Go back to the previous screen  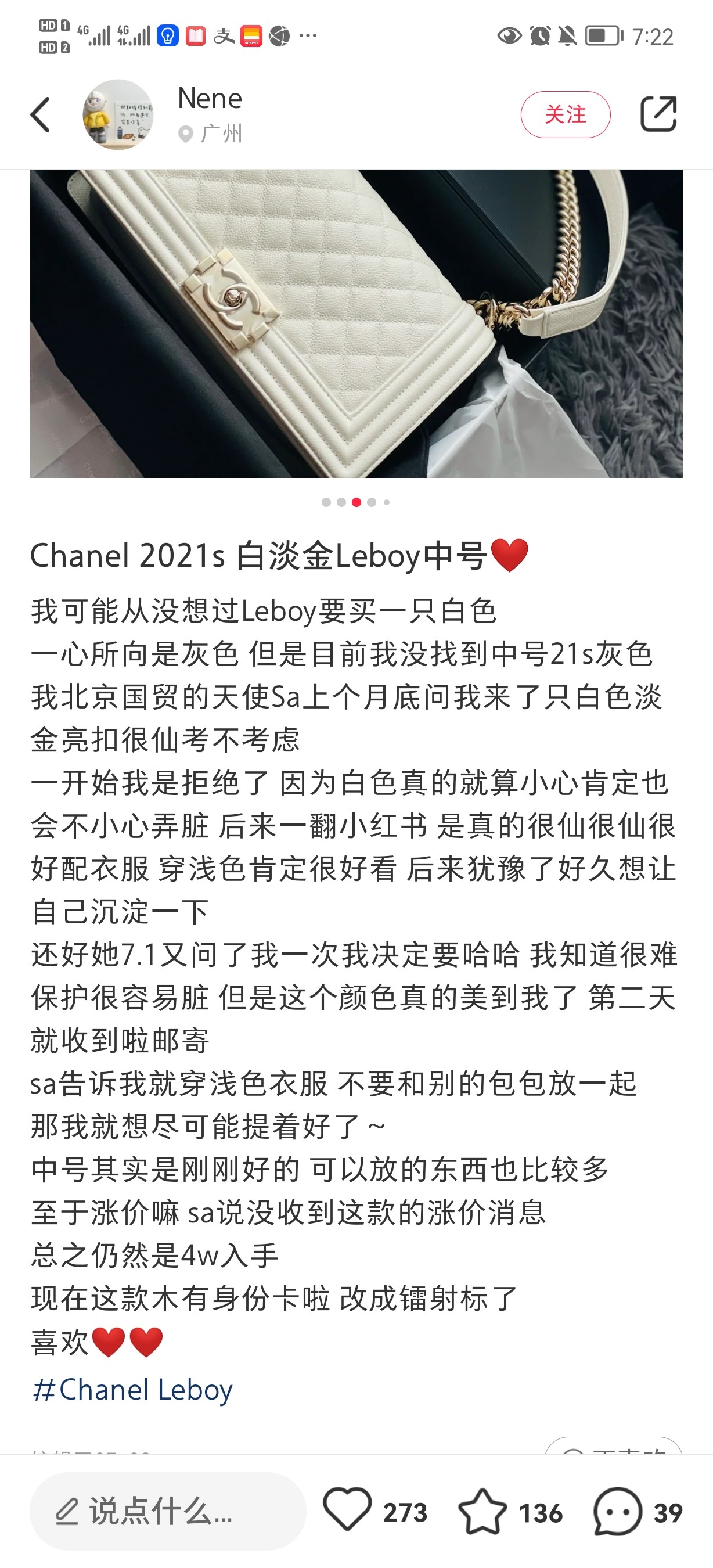[x=41, y=114]
